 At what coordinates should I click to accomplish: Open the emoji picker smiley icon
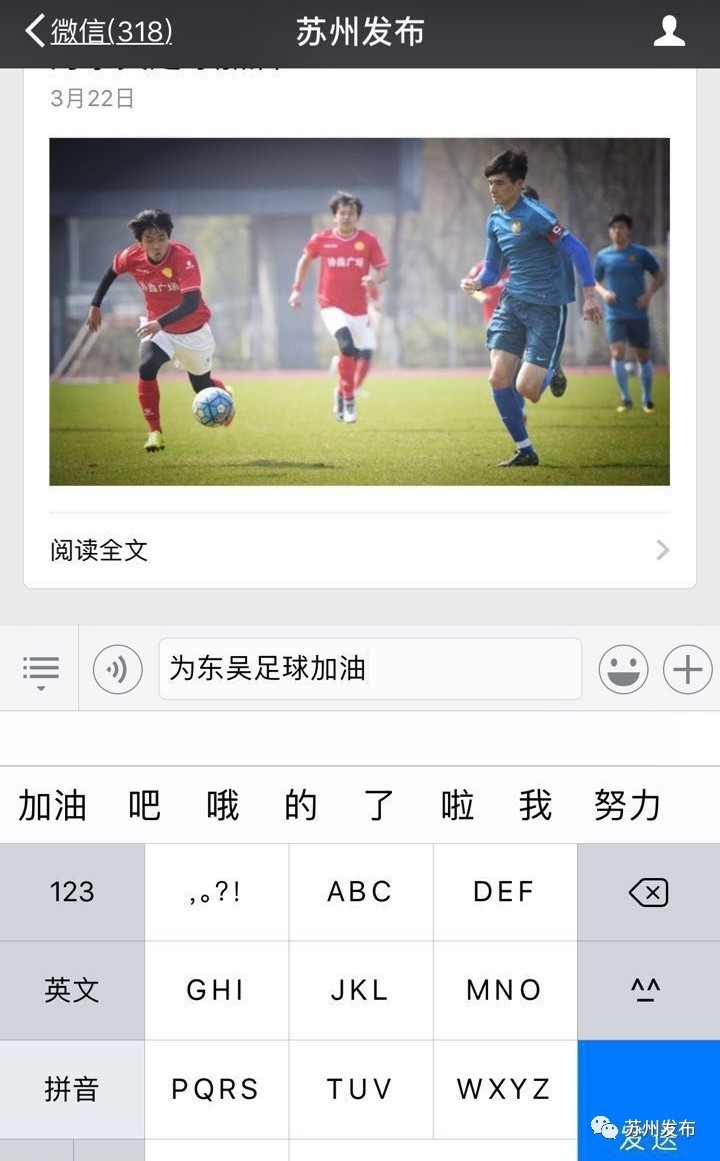[623, 668]
